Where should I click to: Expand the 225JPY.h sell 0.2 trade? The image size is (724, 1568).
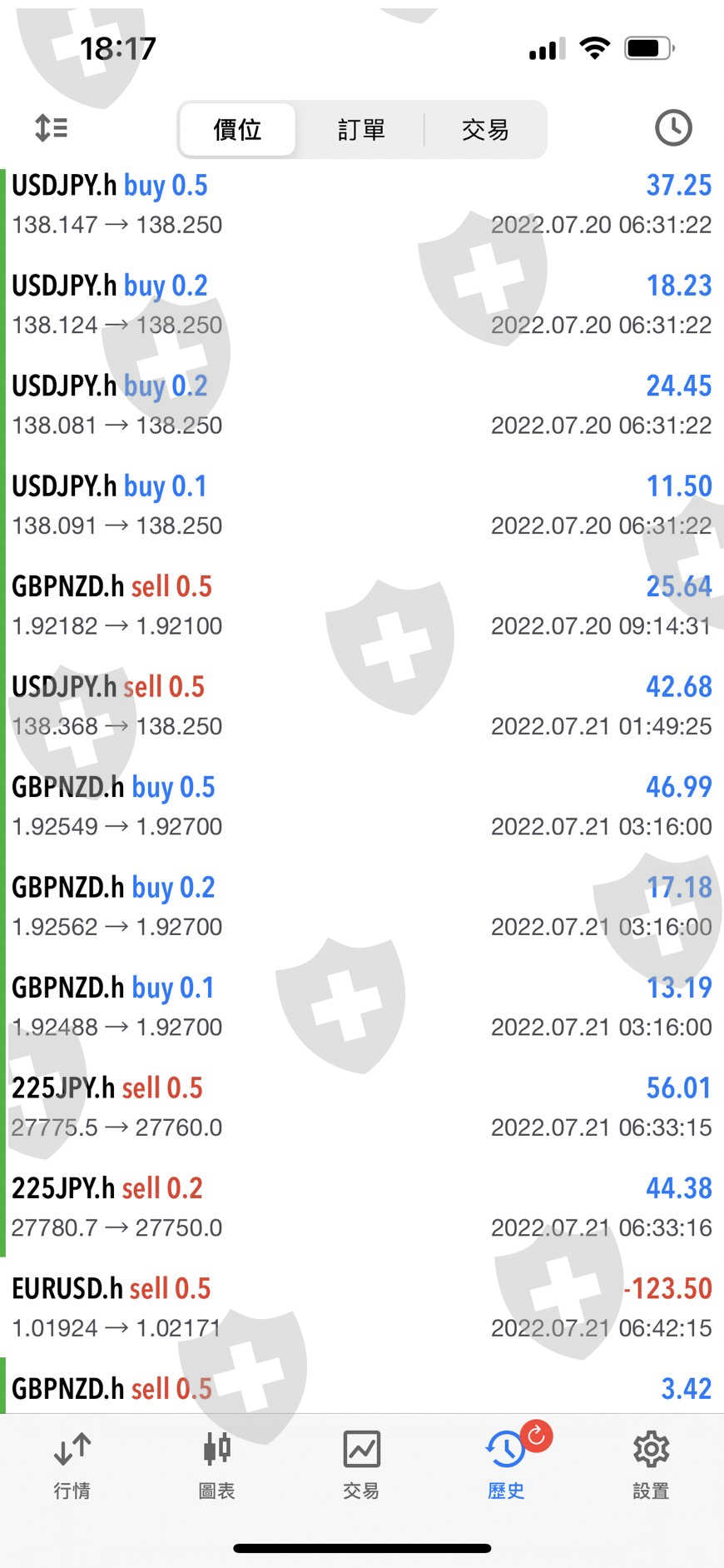[361, 1207]
